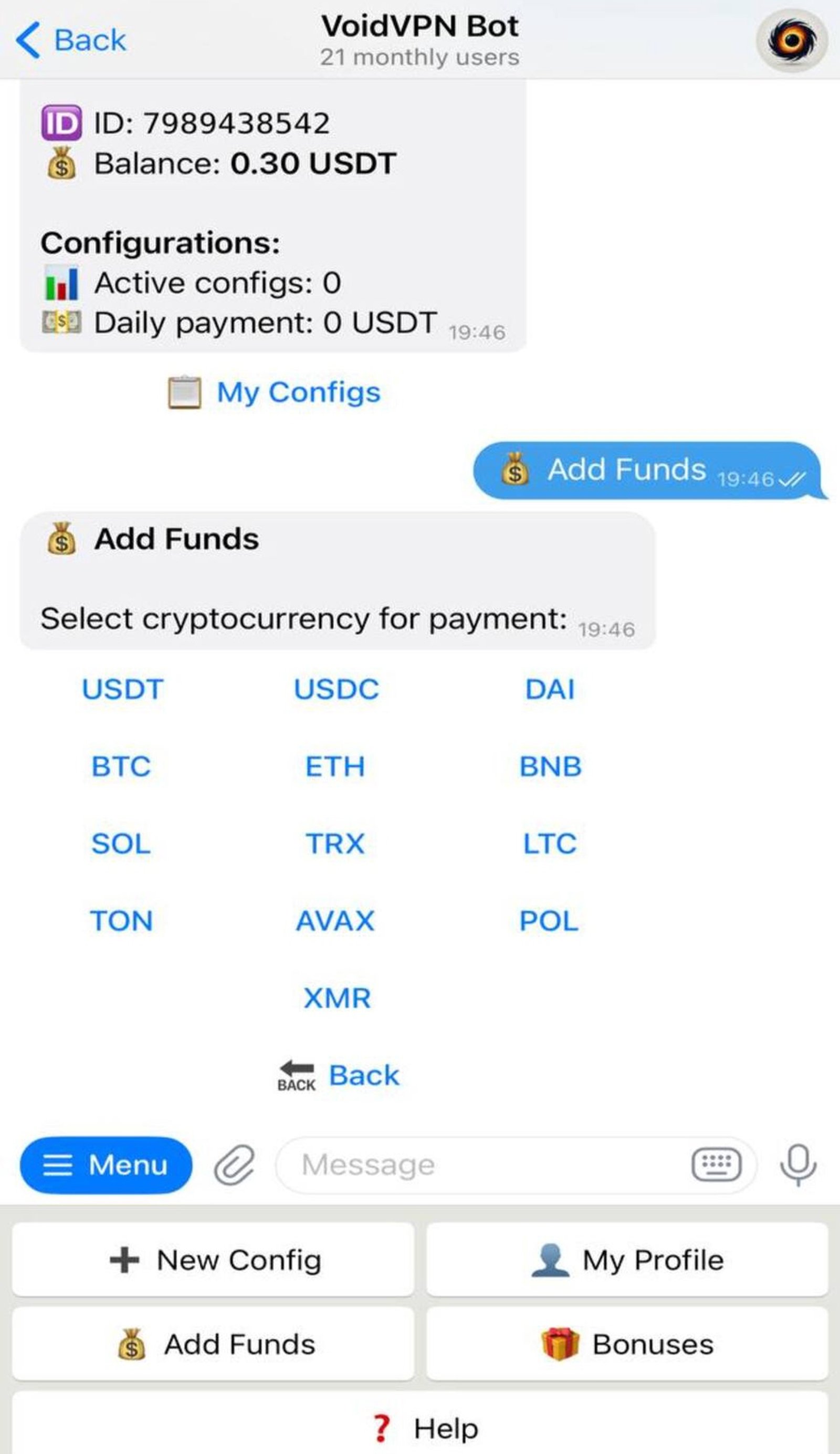Tap the gift icon on the Bonuses button
This screenshot has width=840, height=1454.
(561, 1344)
